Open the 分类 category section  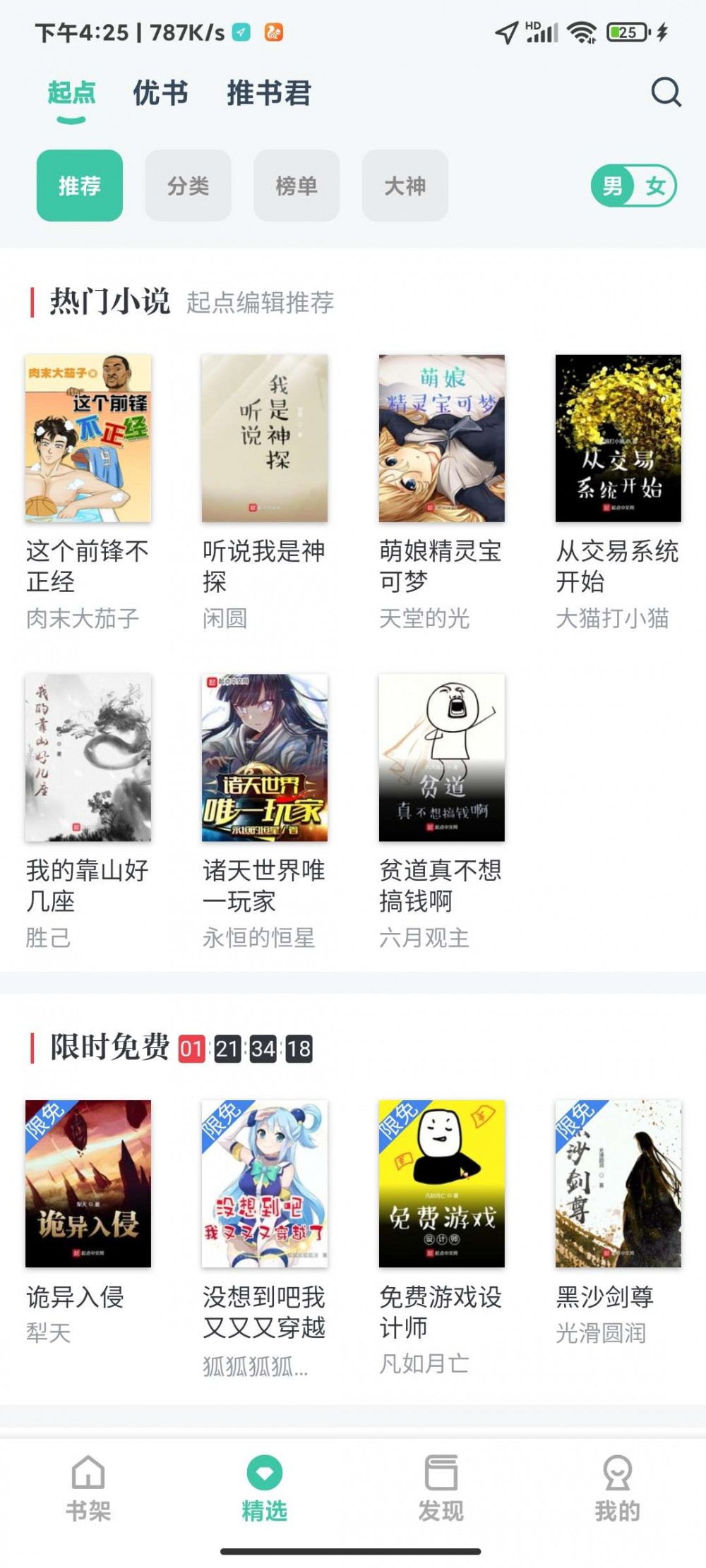point(188,186)
